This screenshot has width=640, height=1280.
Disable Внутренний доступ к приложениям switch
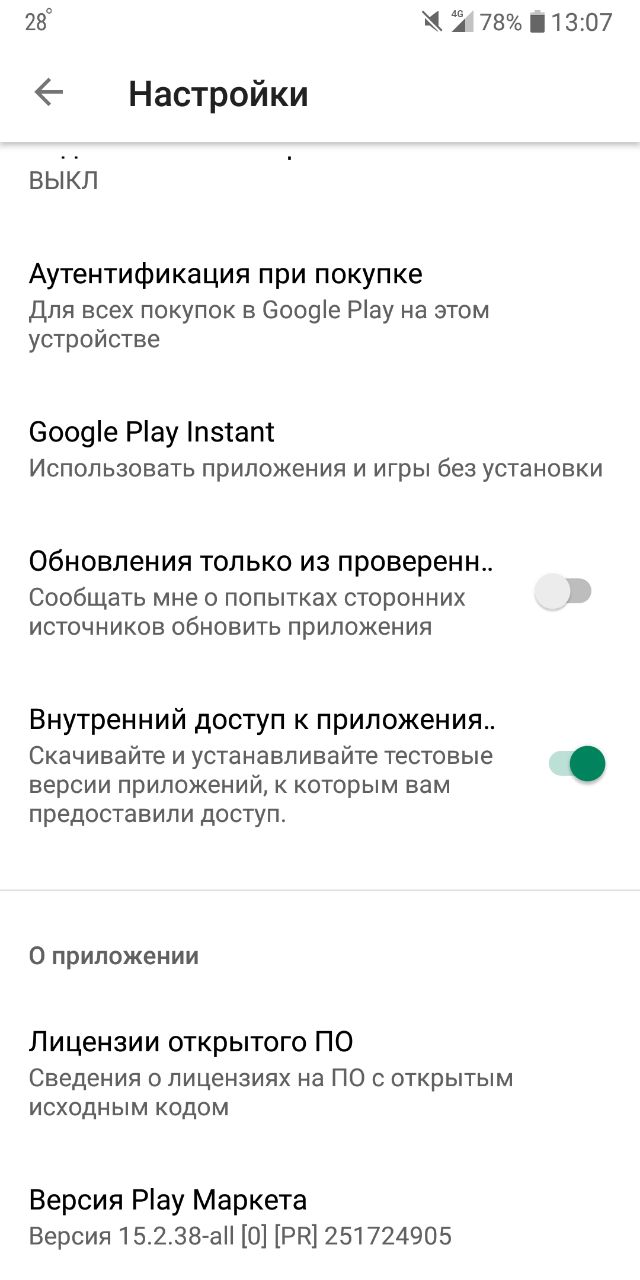[577, 764]
